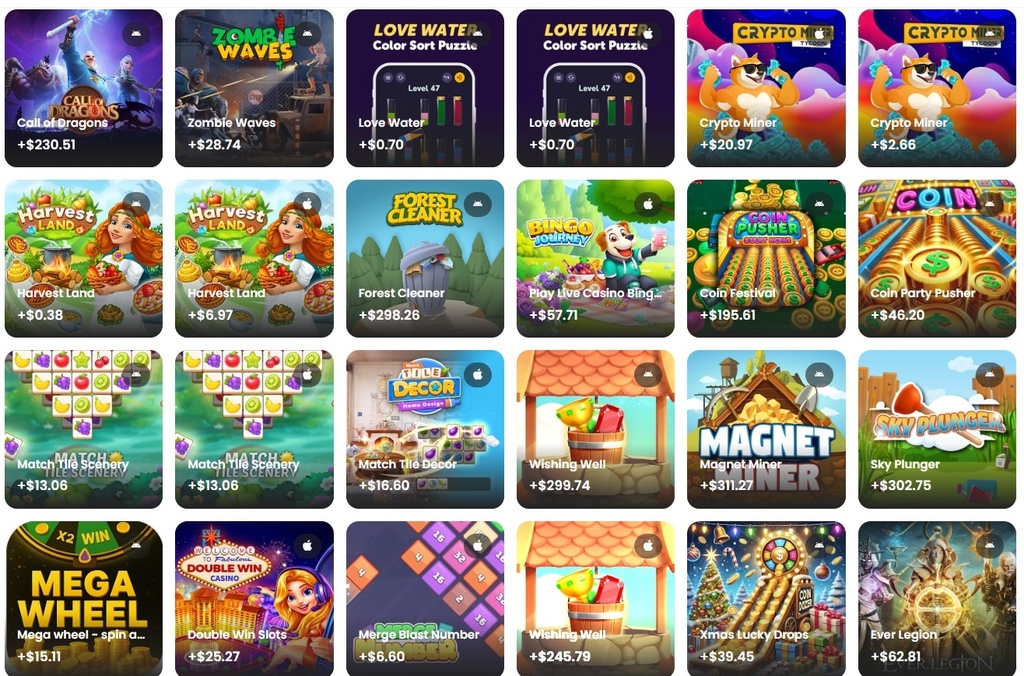View the Forest Cleaner offer
Image resolution: width=1024 pixels, height=676 pixels.
[425, 258]
